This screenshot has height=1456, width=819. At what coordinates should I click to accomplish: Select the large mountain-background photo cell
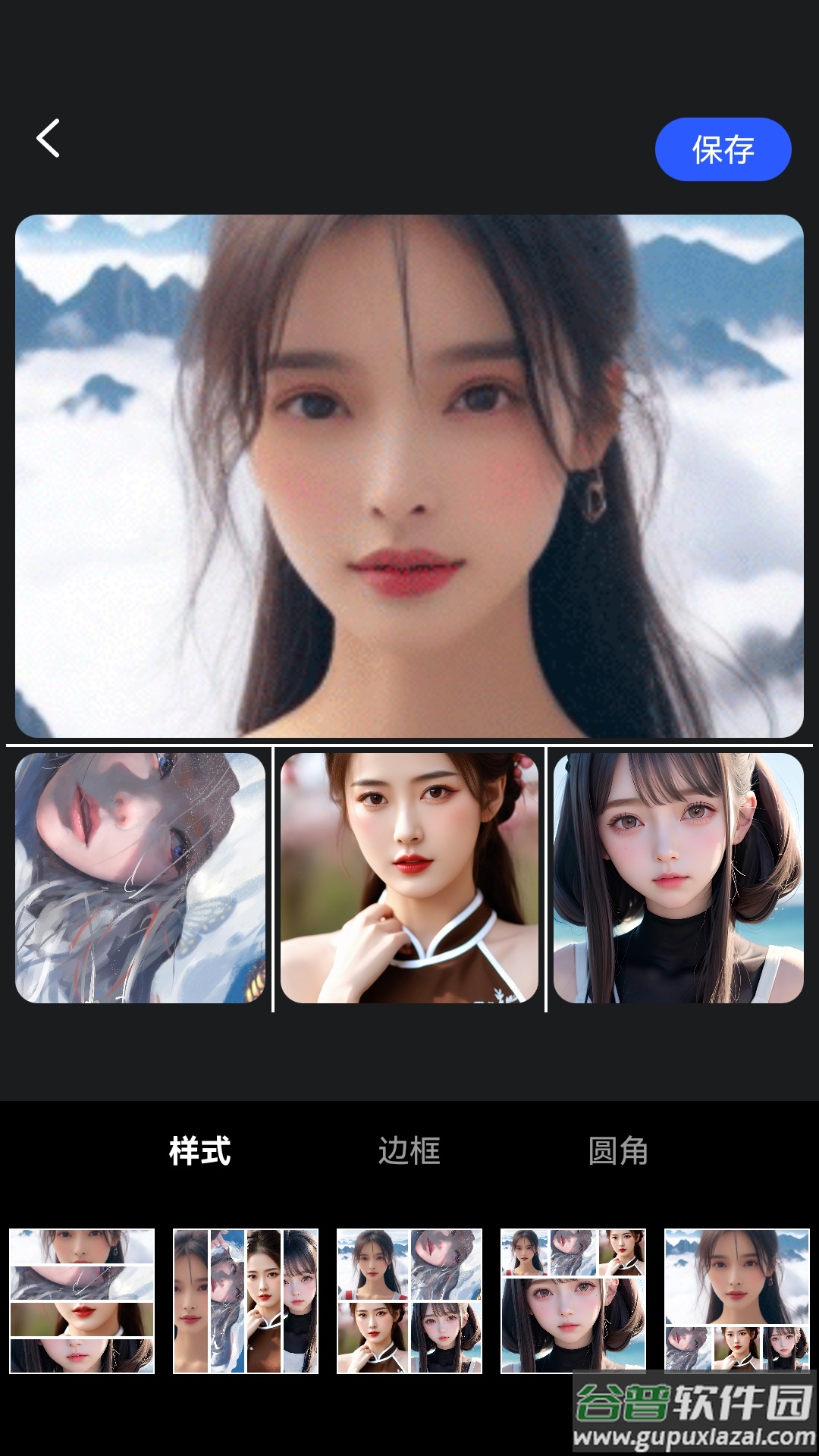point(409,476)
